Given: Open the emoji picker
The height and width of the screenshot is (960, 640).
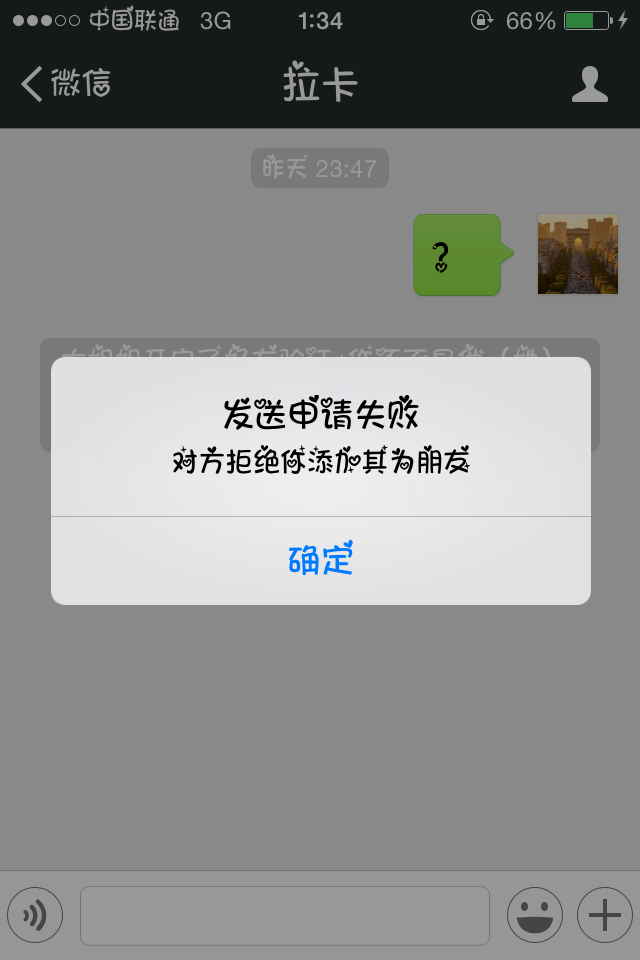Looking at the screenshot, I should click(534, 915).
